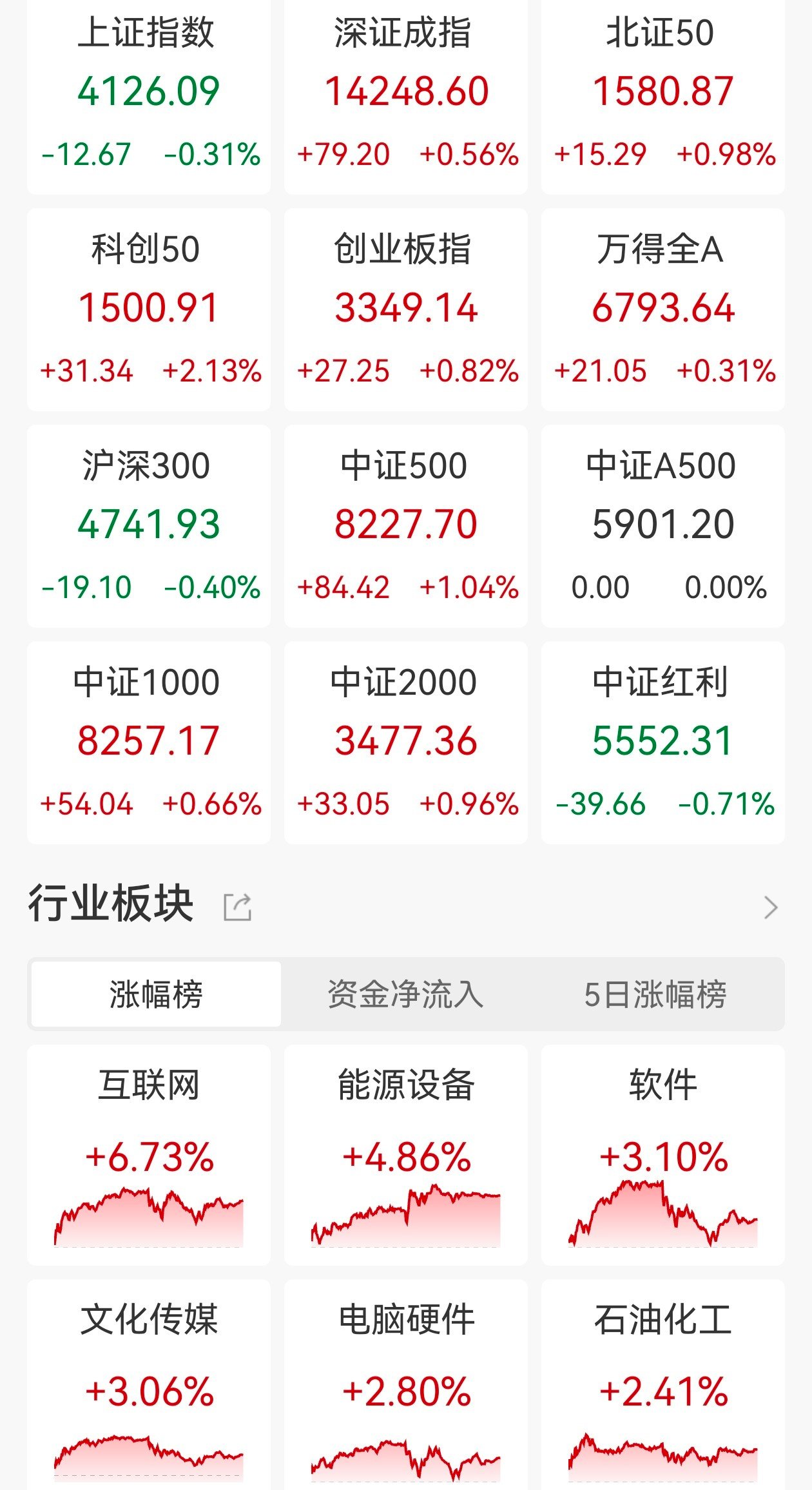Open 创业板指 index details
Viewport: 812px width, 1490px height.
tap(406, 309)
